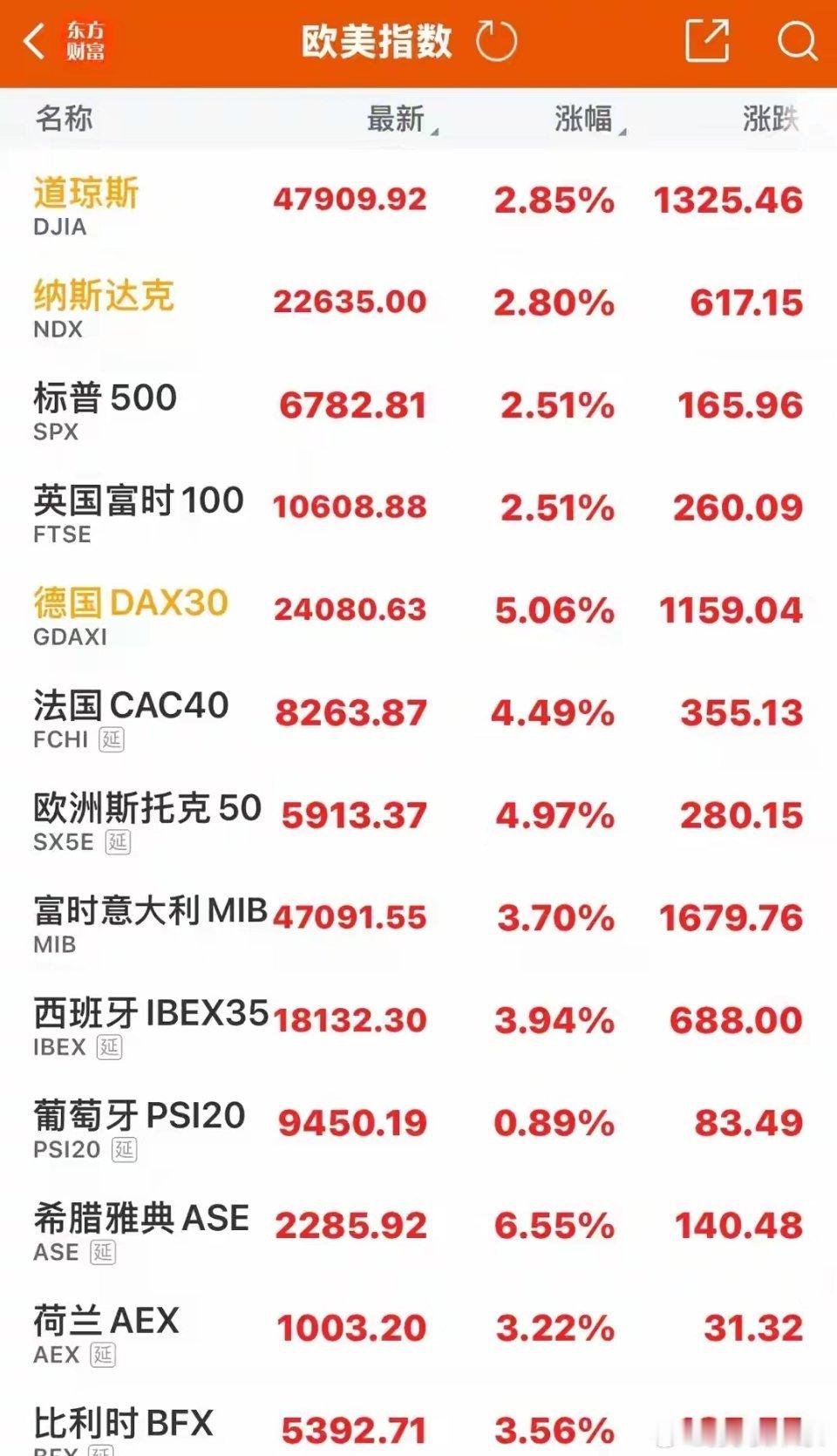The image size is (837, 1456).
Task: Open 富时意大利MIB row
Action: coord(418,920)
